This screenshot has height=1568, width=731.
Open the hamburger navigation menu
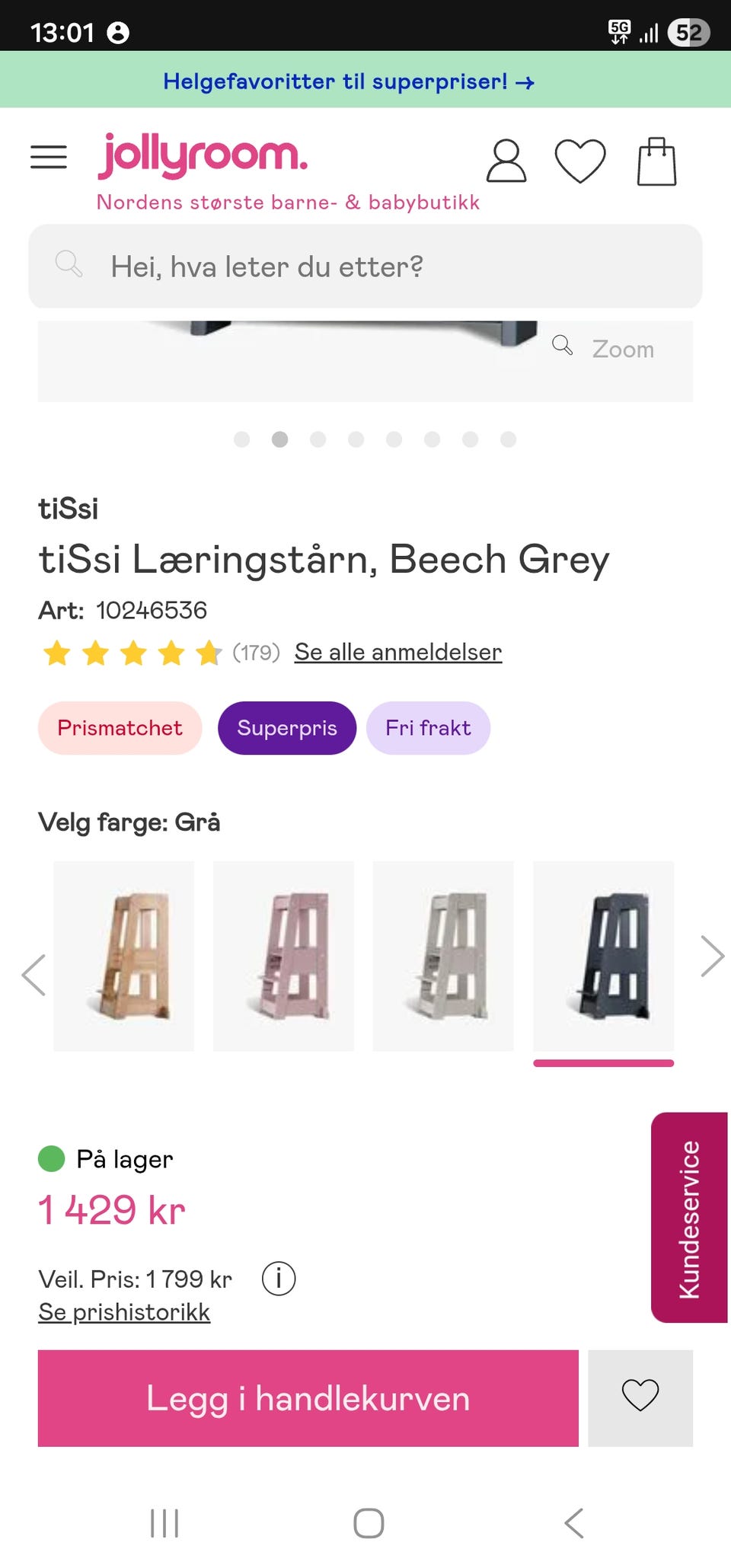[x=48, y=157]
